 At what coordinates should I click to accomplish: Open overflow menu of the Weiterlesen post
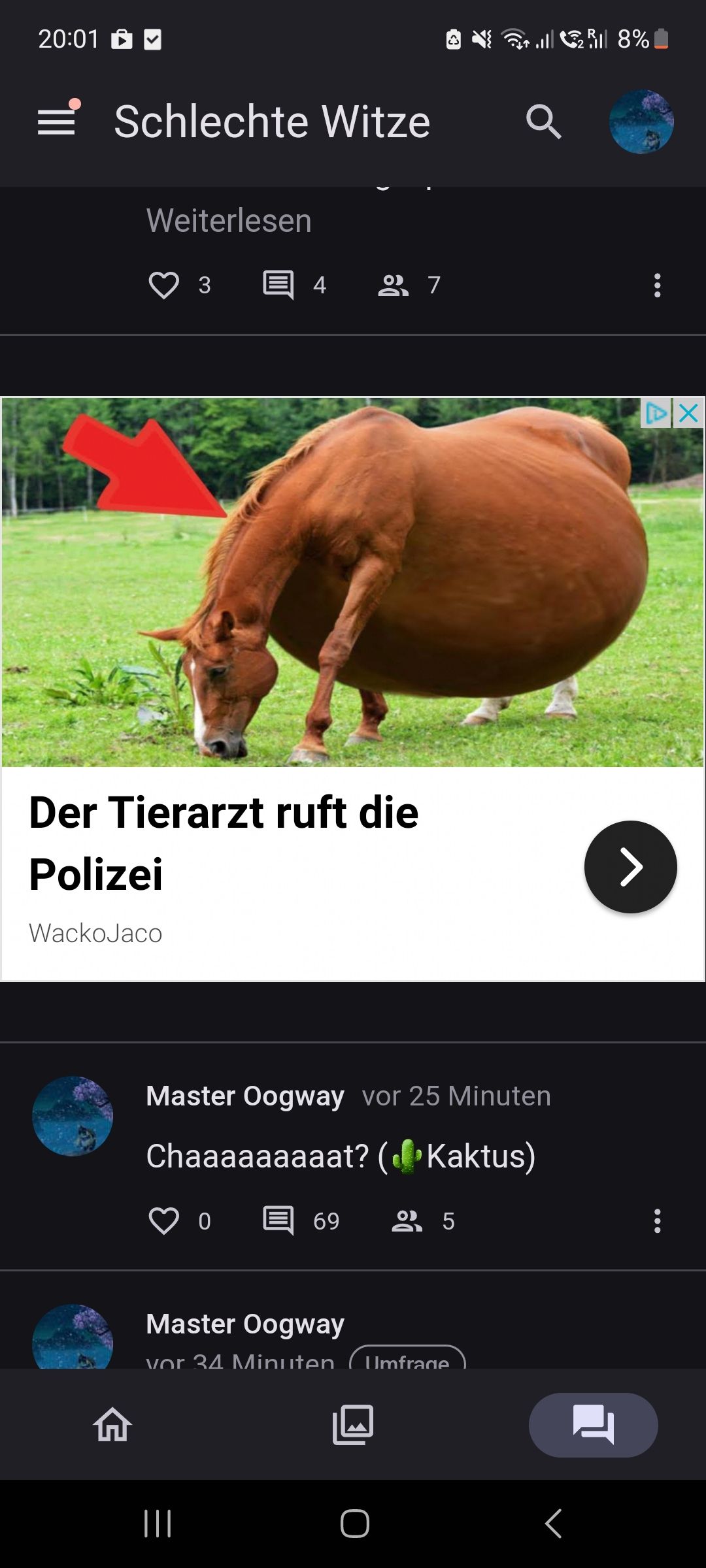(657, 286)
